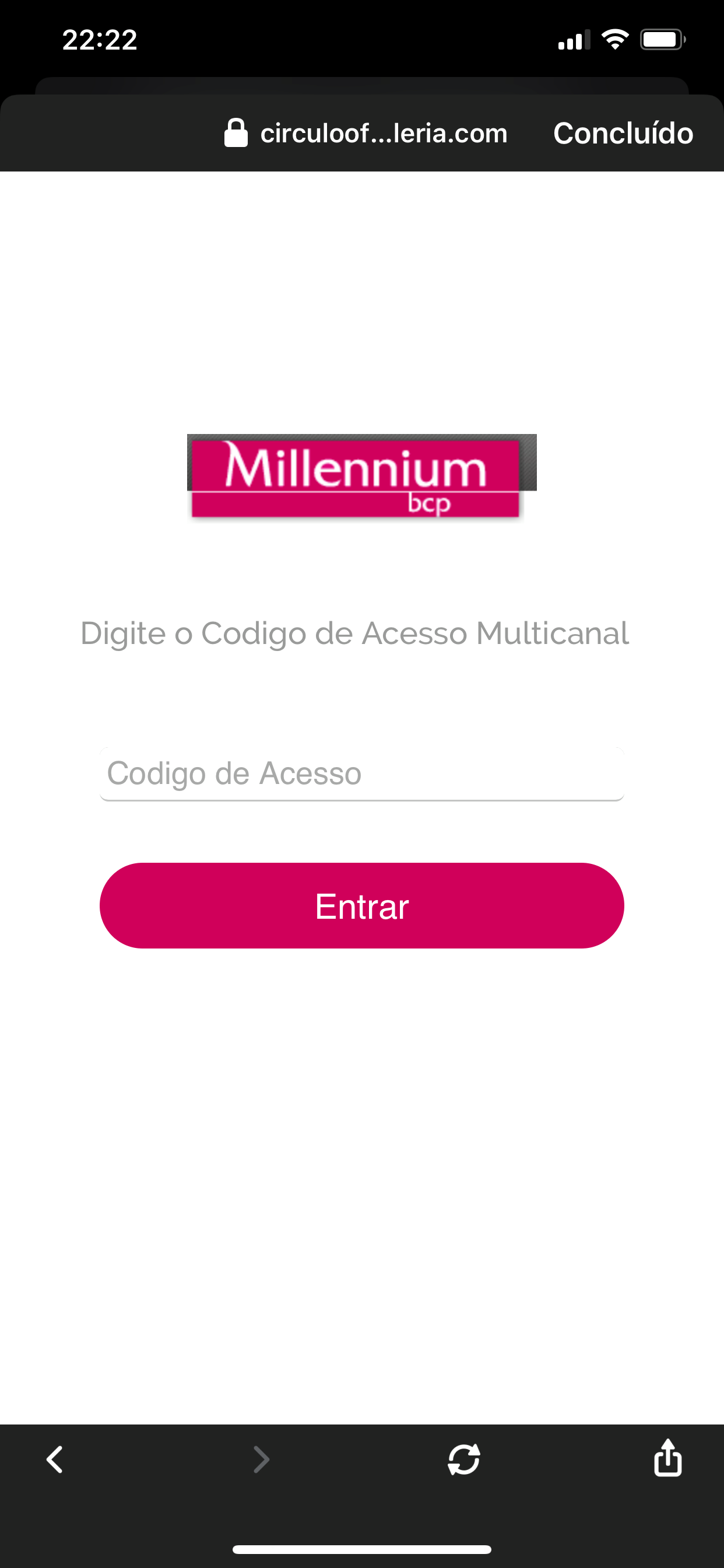
Task: Tap Concluído to close the browser
Action: point(623,134)
